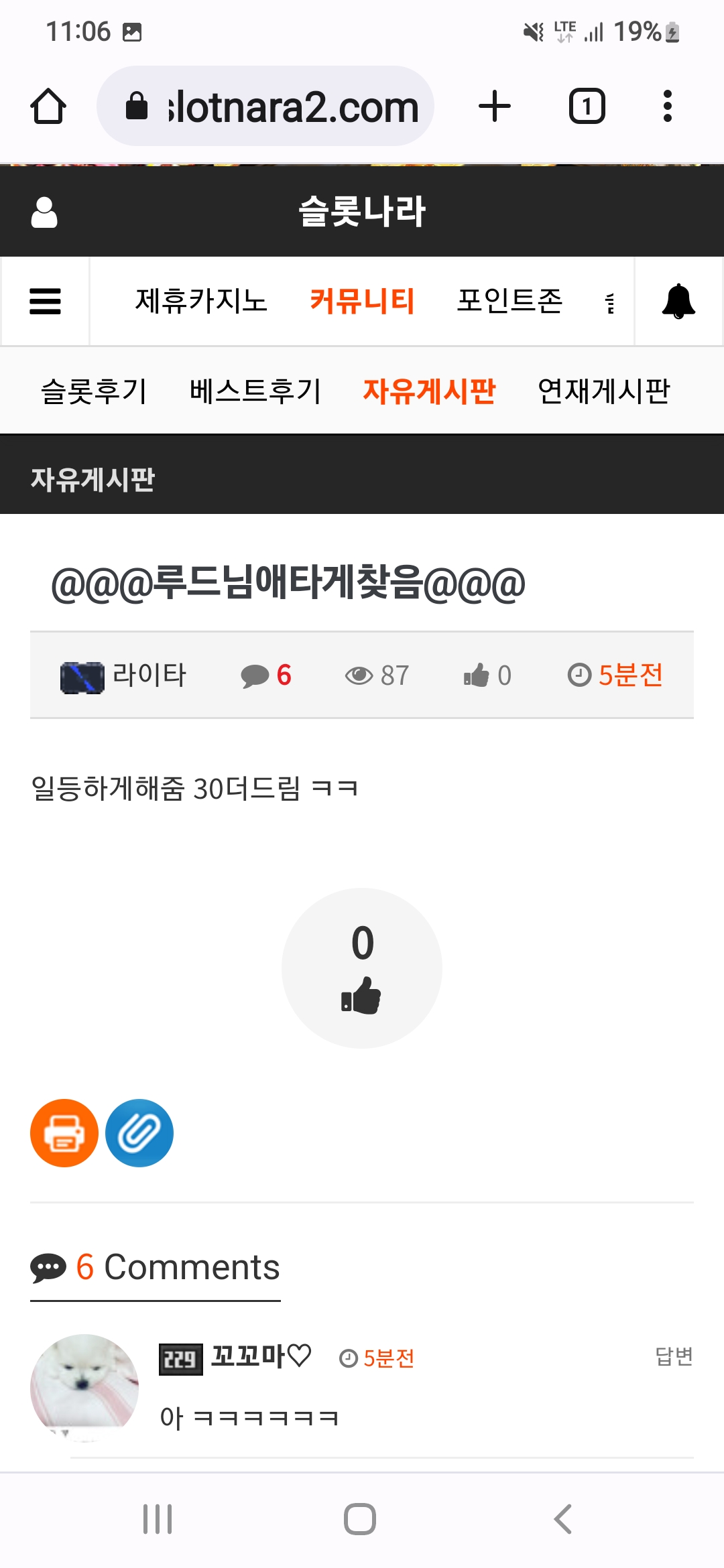
Task: Go to 포인트존 section
Action: click(x=509, y=301)
